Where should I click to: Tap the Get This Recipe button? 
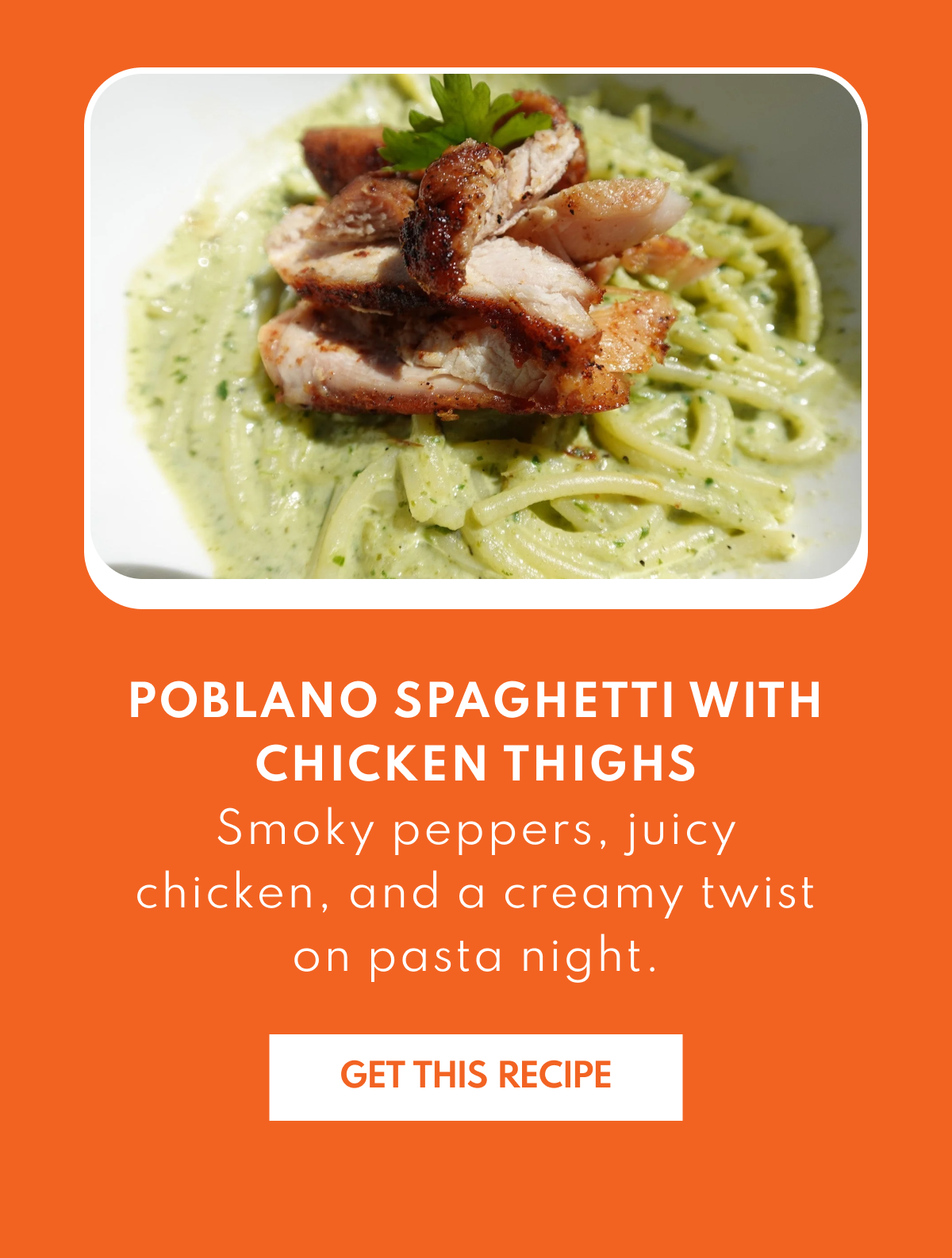point(475,1076)
